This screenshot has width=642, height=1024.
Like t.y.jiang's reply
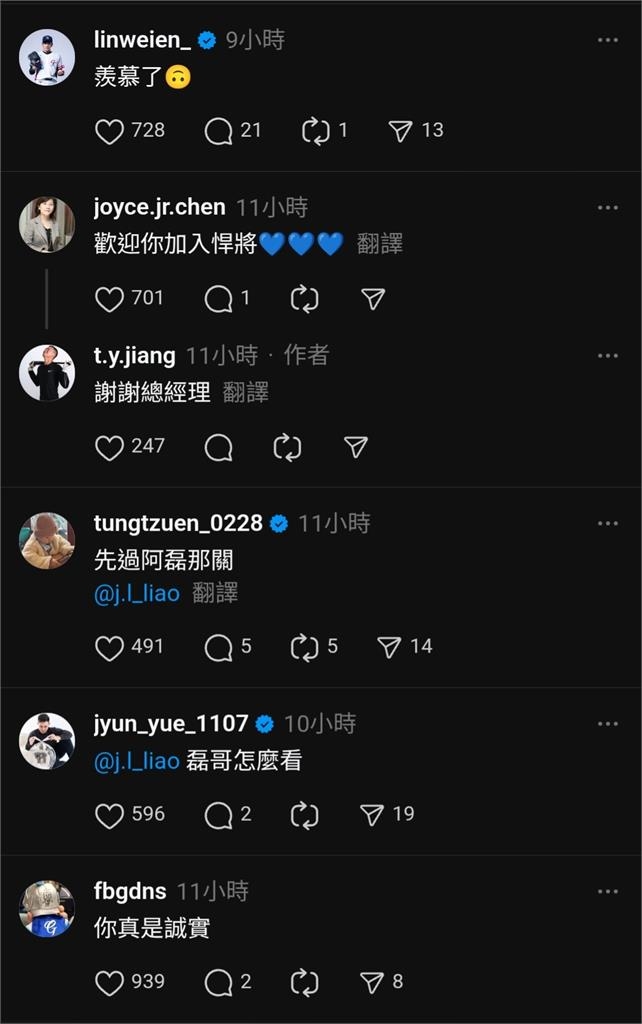pyautogui.click(x=109, y=447)
